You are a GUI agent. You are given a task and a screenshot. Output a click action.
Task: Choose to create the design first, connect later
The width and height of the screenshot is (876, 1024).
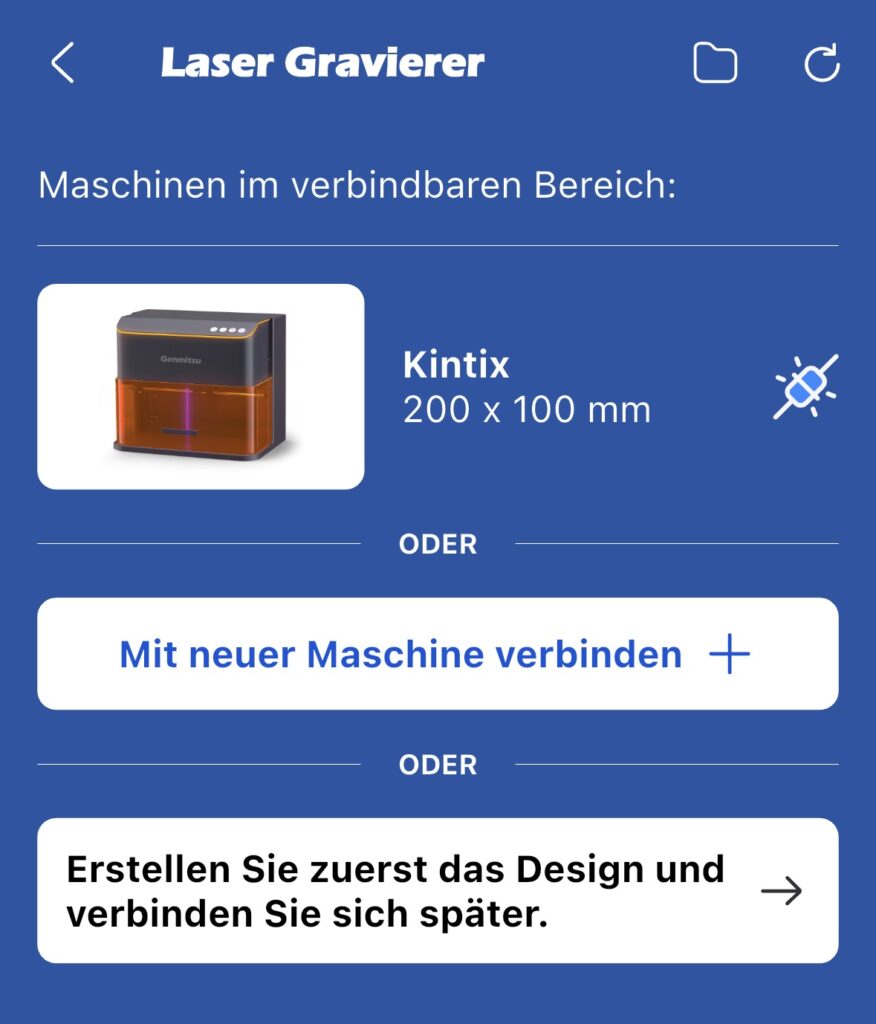click(438, 890)
